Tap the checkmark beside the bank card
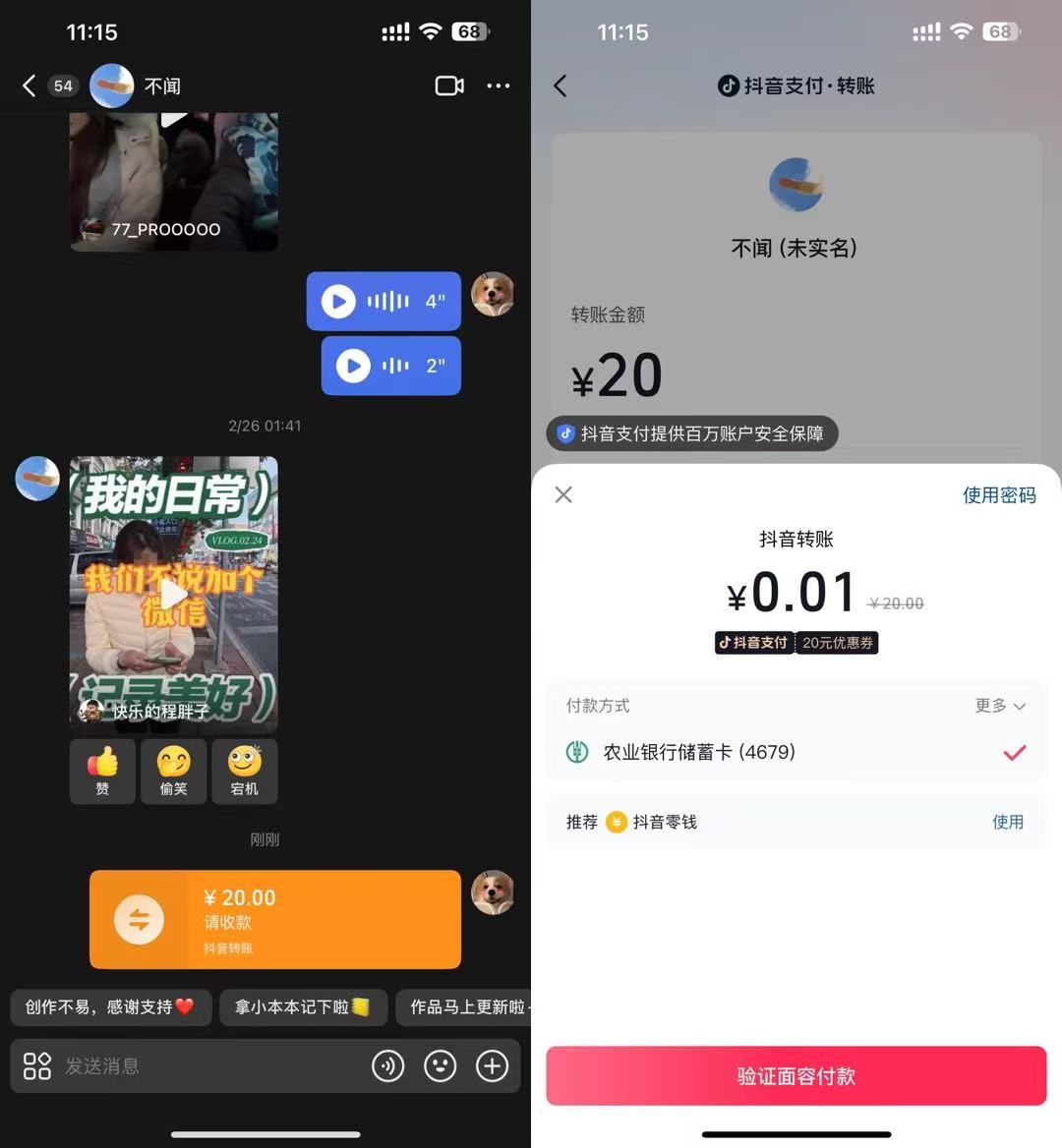 tap(1015, 753)
